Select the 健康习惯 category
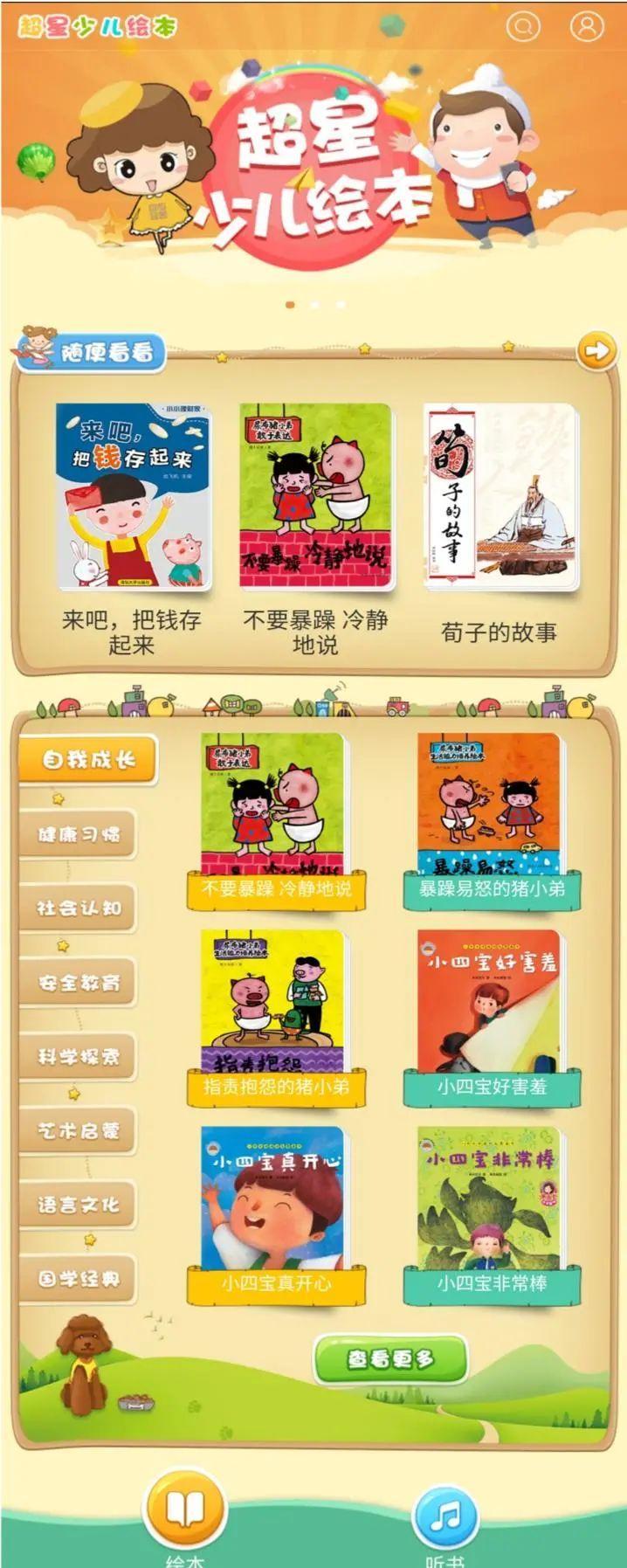 coord(79,834)
